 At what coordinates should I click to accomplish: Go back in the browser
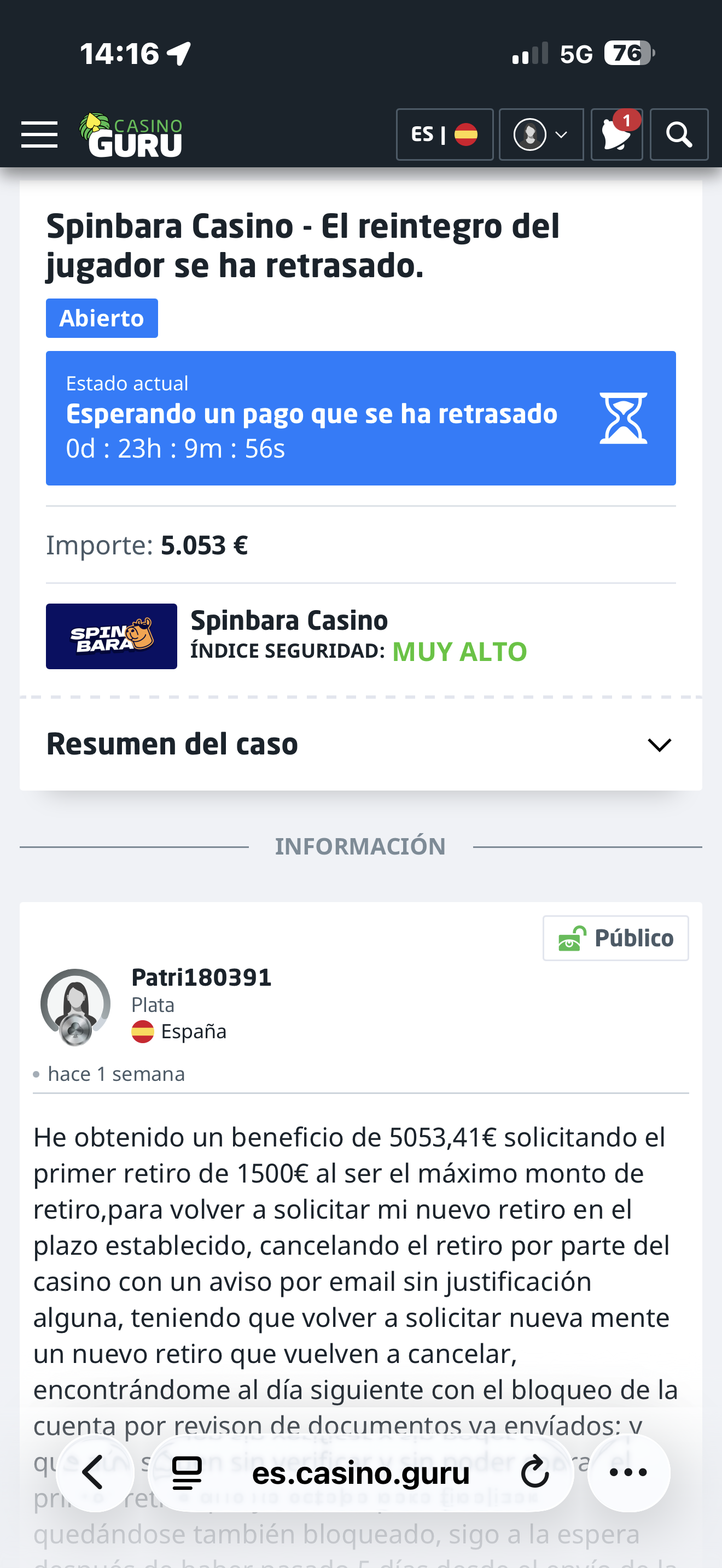(95, 1473)
